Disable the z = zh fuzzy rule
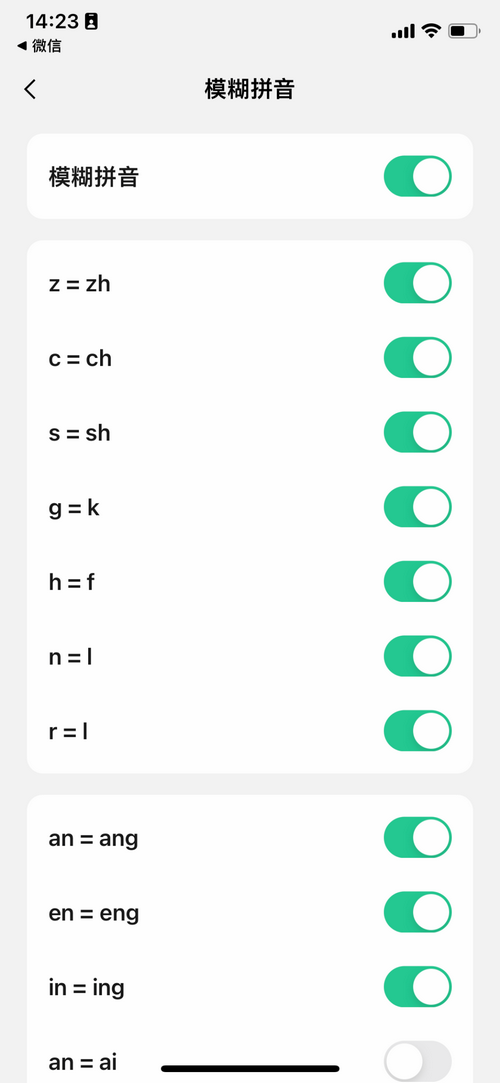Image resolution: width=500 pixels, height=1083 pixels. [418, 282]
